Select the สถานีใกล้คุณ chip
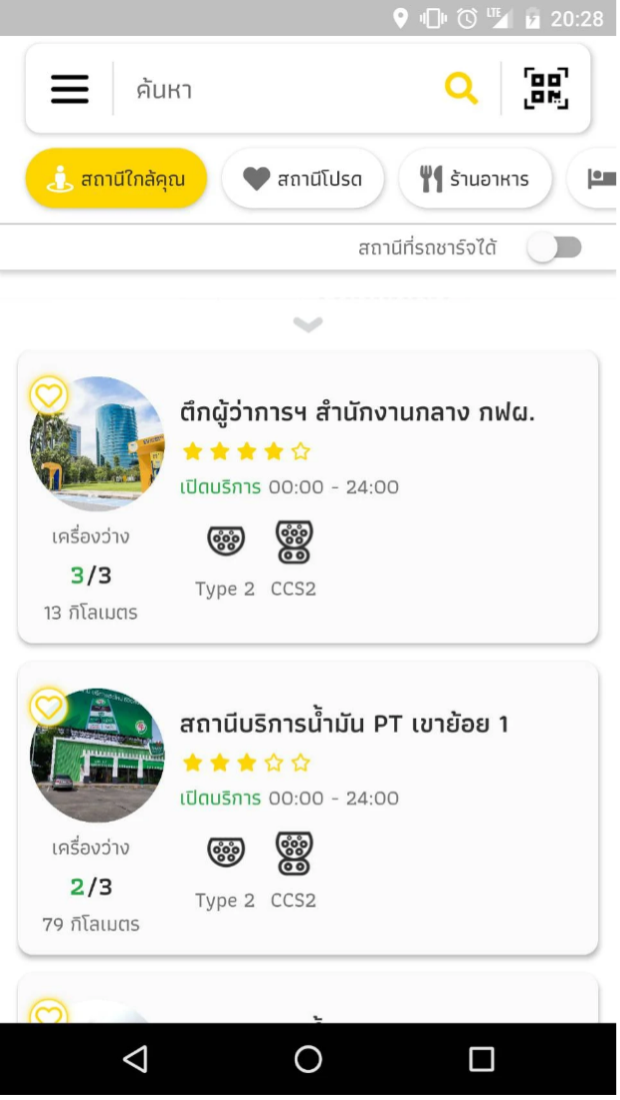 [x=116, y=179]
